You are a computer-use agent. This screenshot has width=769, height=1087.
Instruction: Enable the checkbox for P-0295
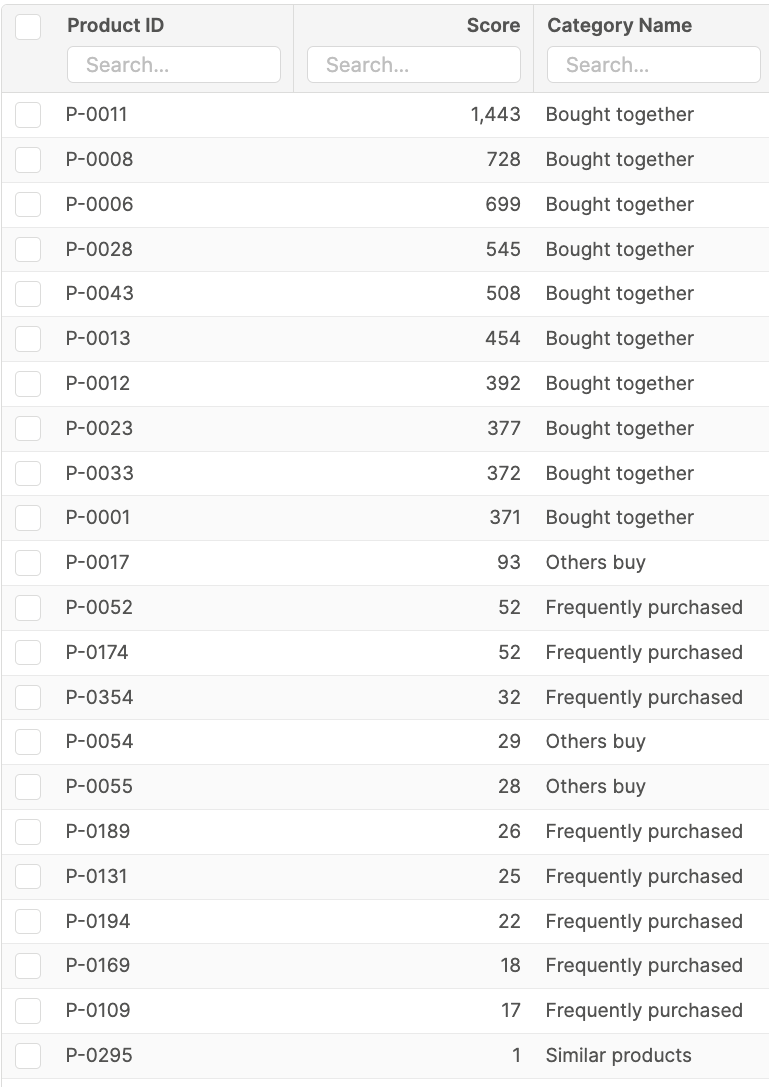click(x=28, y=1055)
